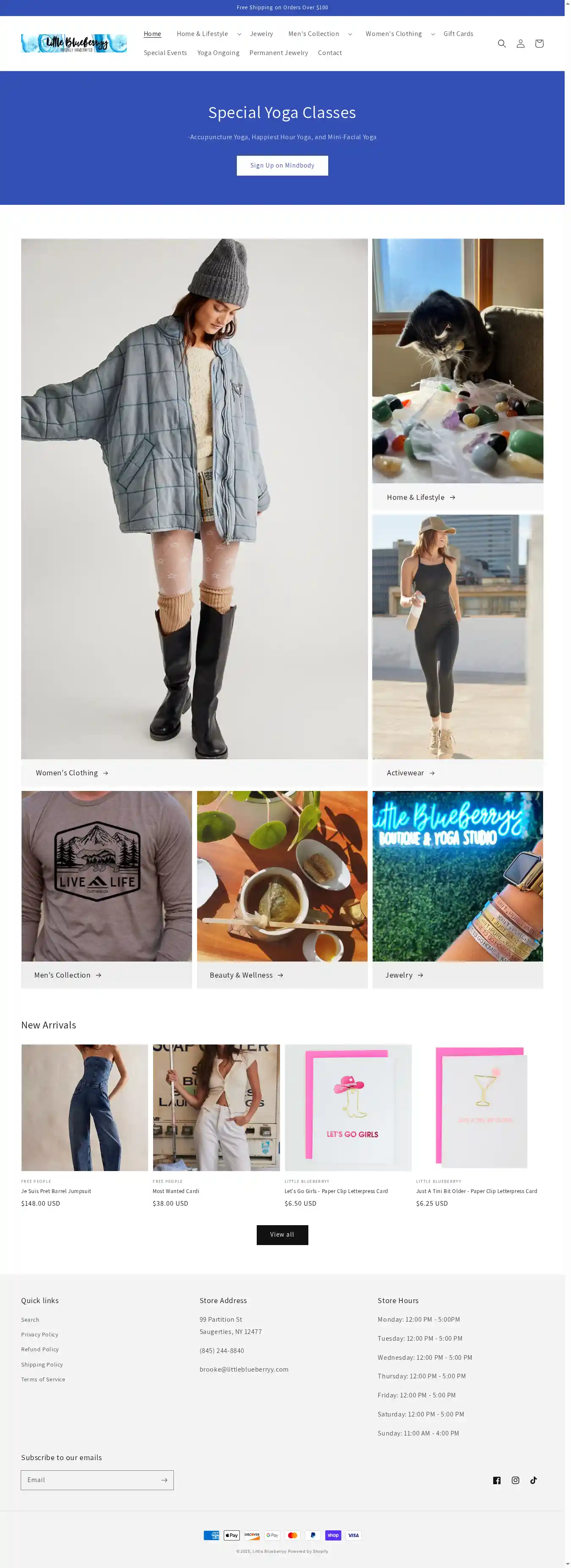Image resolution: width=571 pixels, height=1568 pixels.
Task: Open Let's Go Girls letterpress card
Action: pos(336,1191)
